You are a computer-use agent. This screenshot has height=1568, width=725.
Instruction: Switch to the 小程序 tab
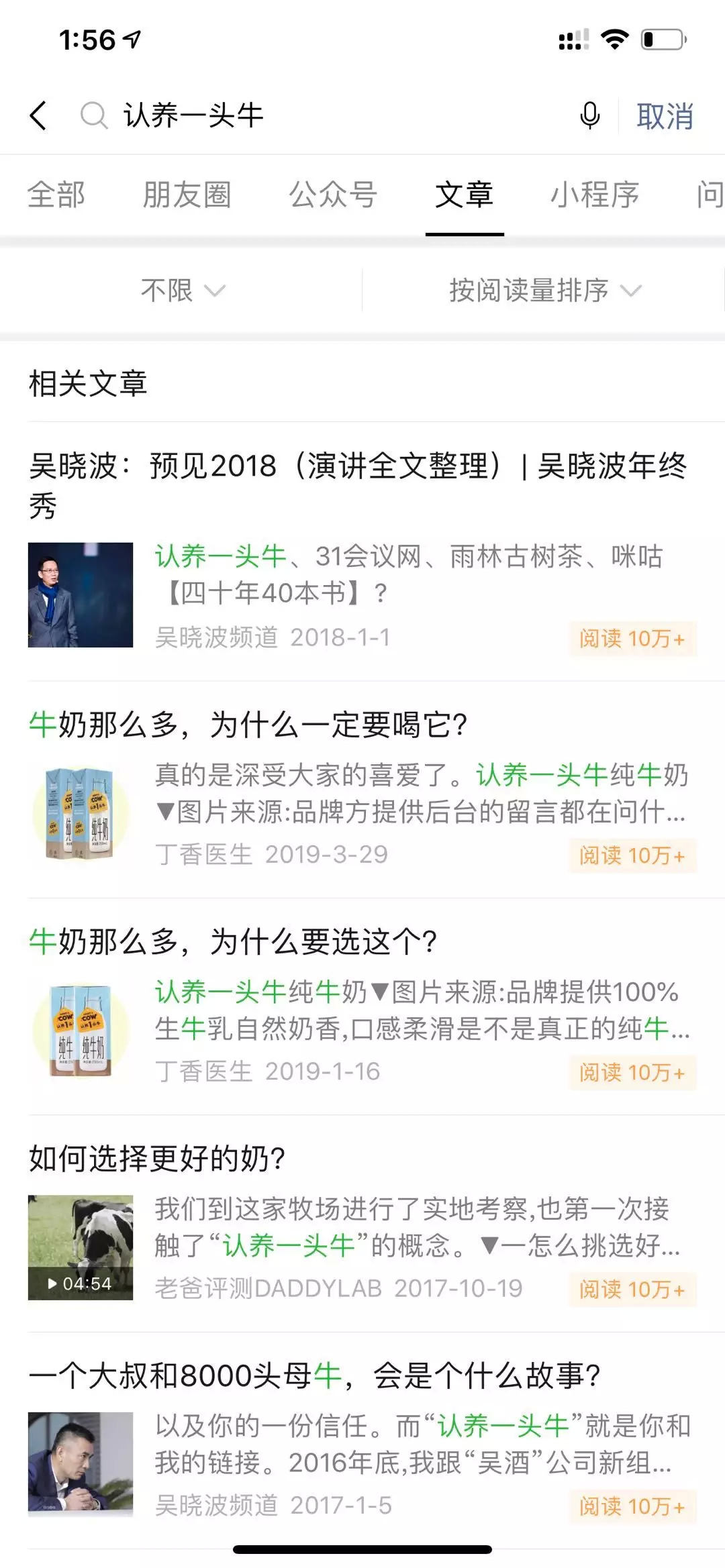tap(595, 195)
